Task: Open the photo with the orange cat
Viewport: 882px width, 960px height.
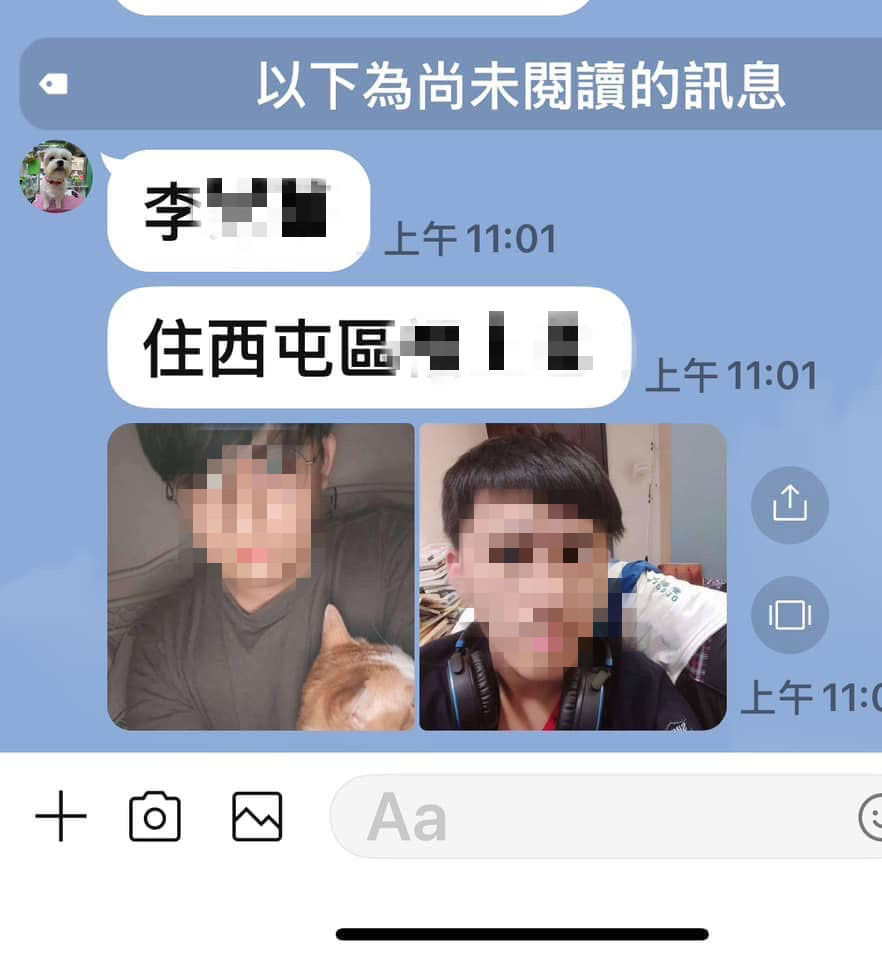Action: pos(261,576)
